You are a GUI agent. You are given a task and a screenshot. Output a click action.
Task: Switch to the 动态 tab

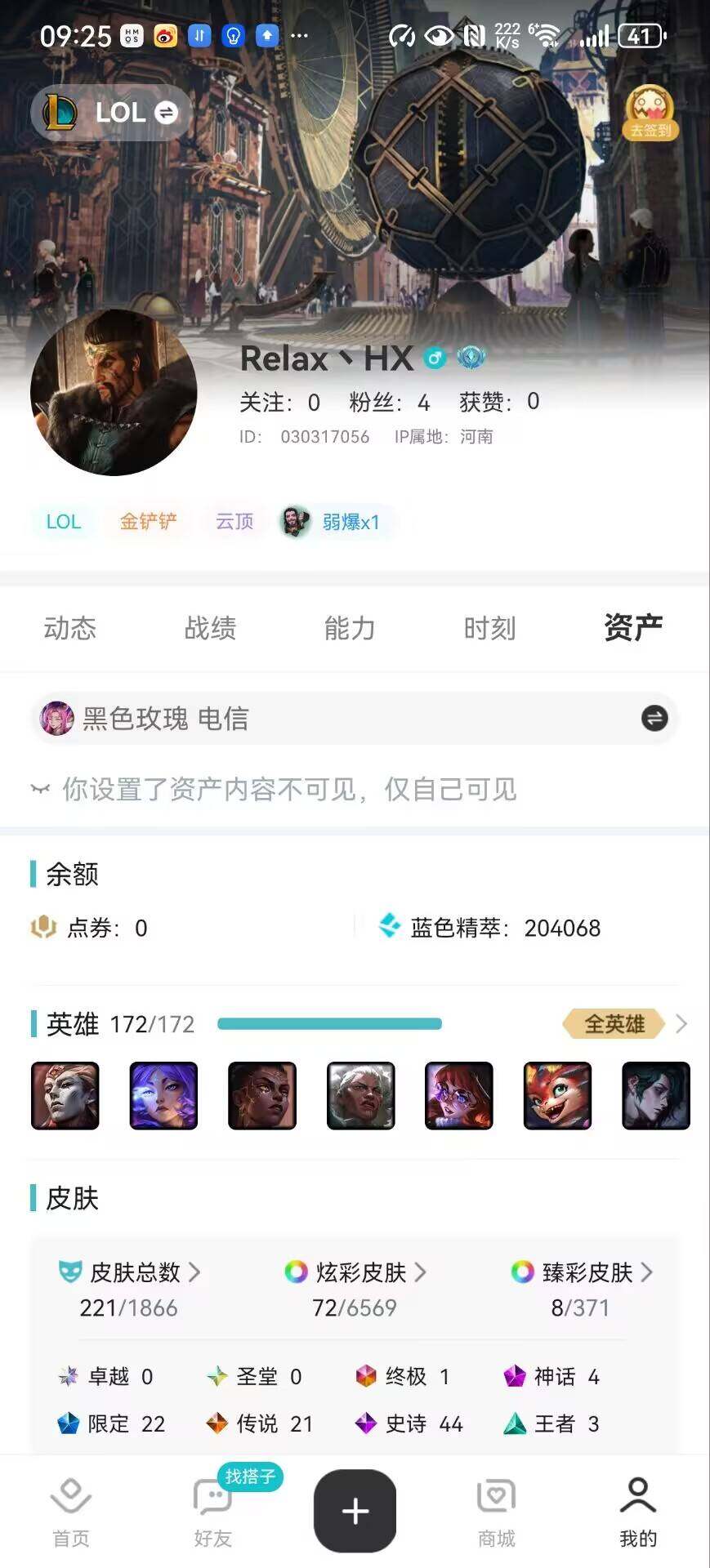70,628
